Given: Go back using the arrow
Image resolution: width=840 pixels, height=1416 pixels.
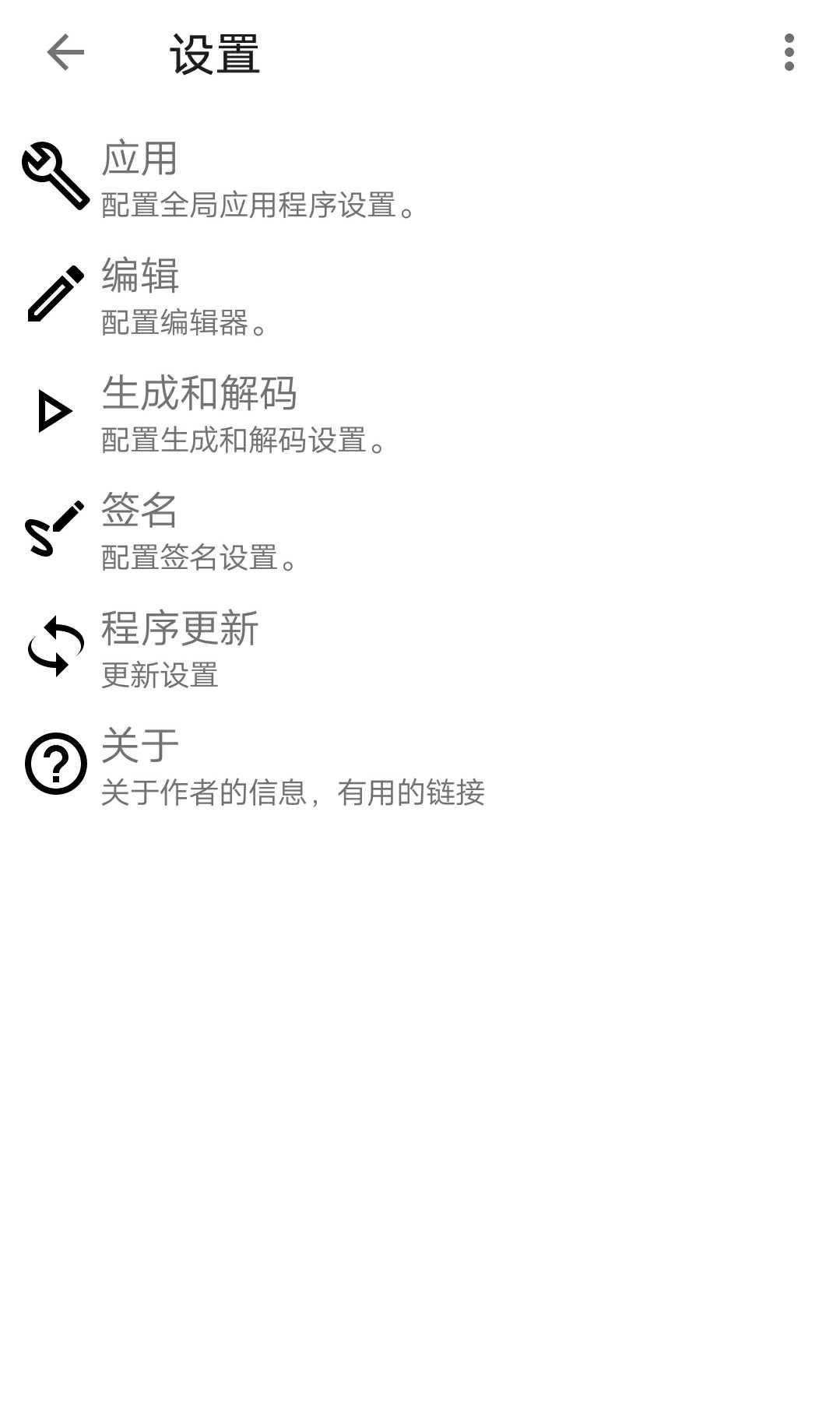Looking at the screenshot, I should pos(65,53).
